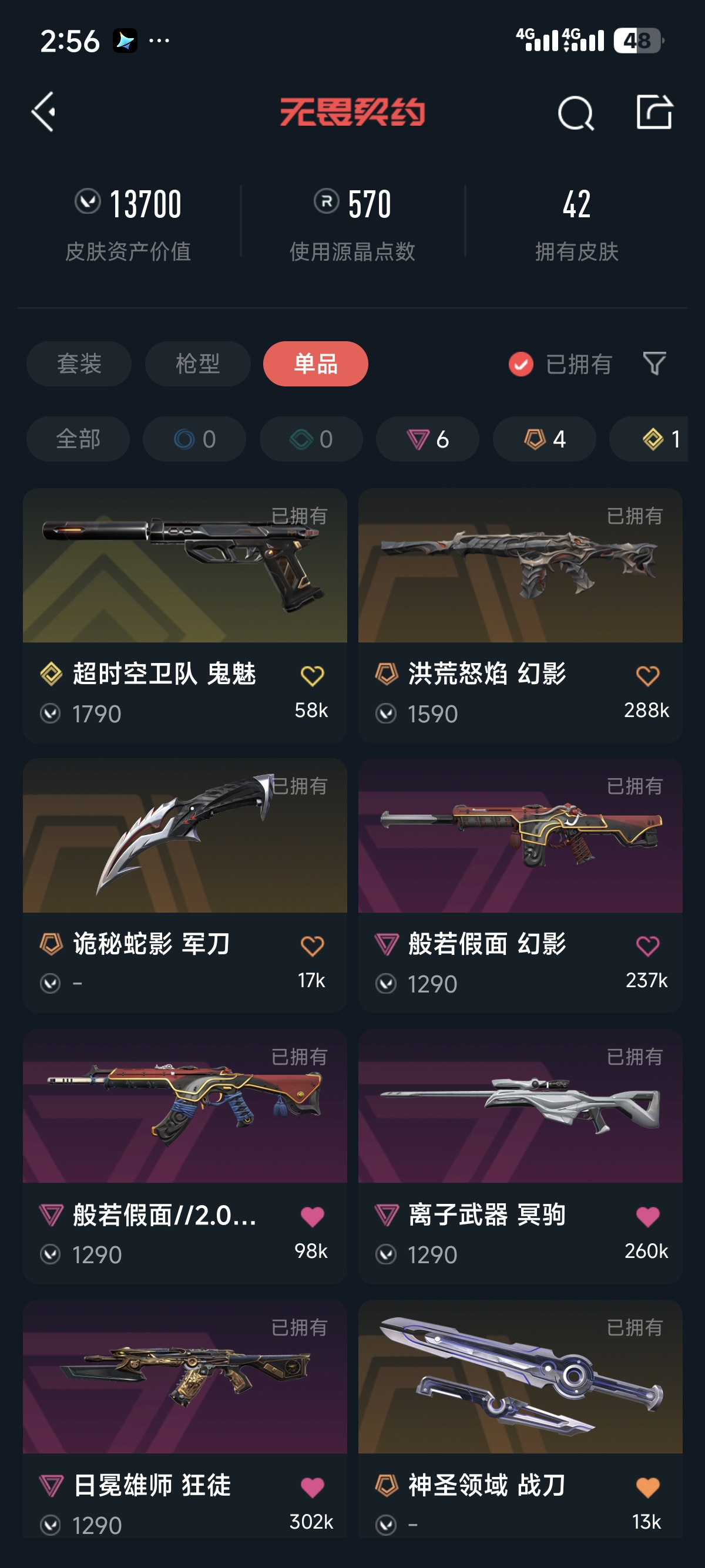This screenshot has height=1568, width=705.
Task: Go back using the top-left arrow
Action: pyautogui.click(x=44, y=112)
